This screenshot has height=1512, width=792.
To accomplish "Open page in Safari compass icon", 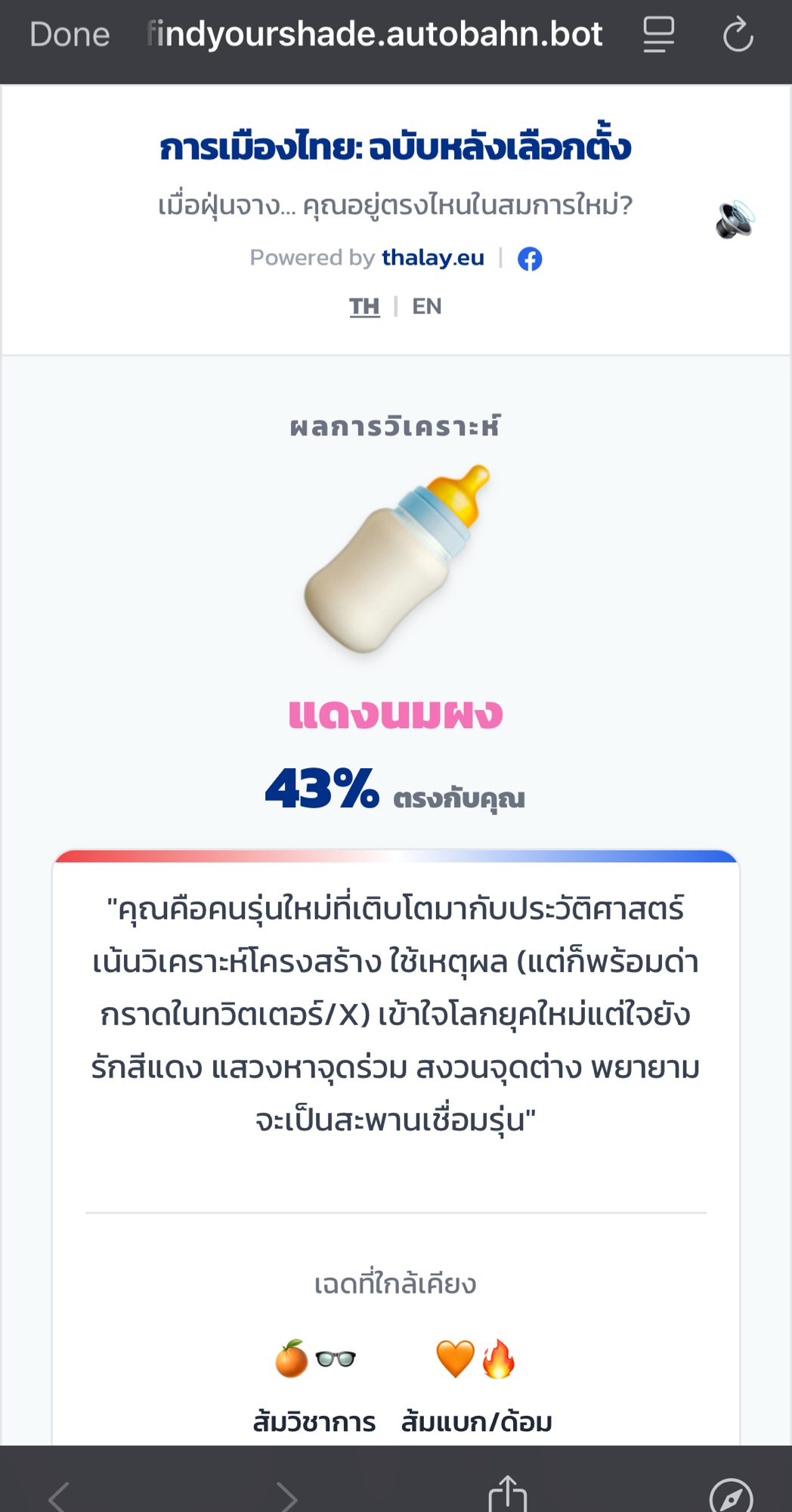I will 731,1495.
